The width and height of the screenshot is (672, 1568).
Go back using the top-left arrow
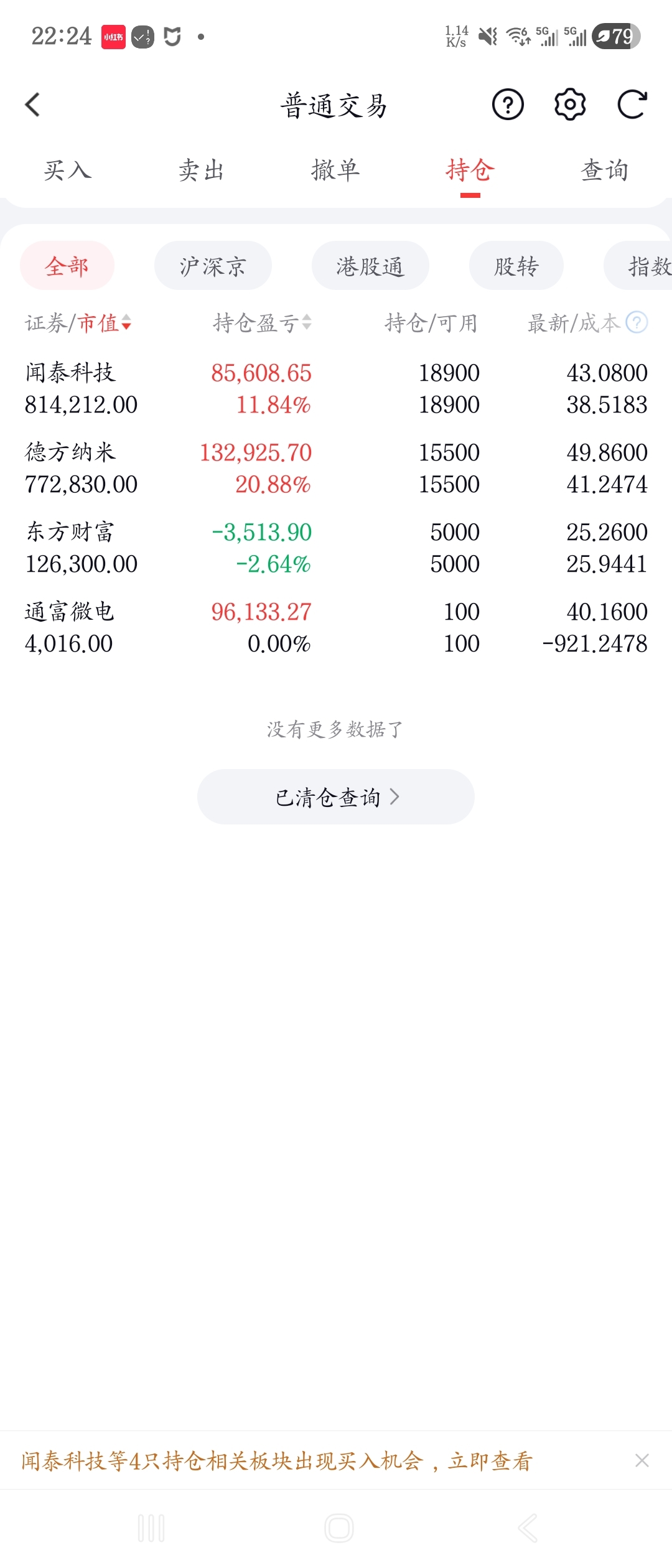(x=33, y=105)
